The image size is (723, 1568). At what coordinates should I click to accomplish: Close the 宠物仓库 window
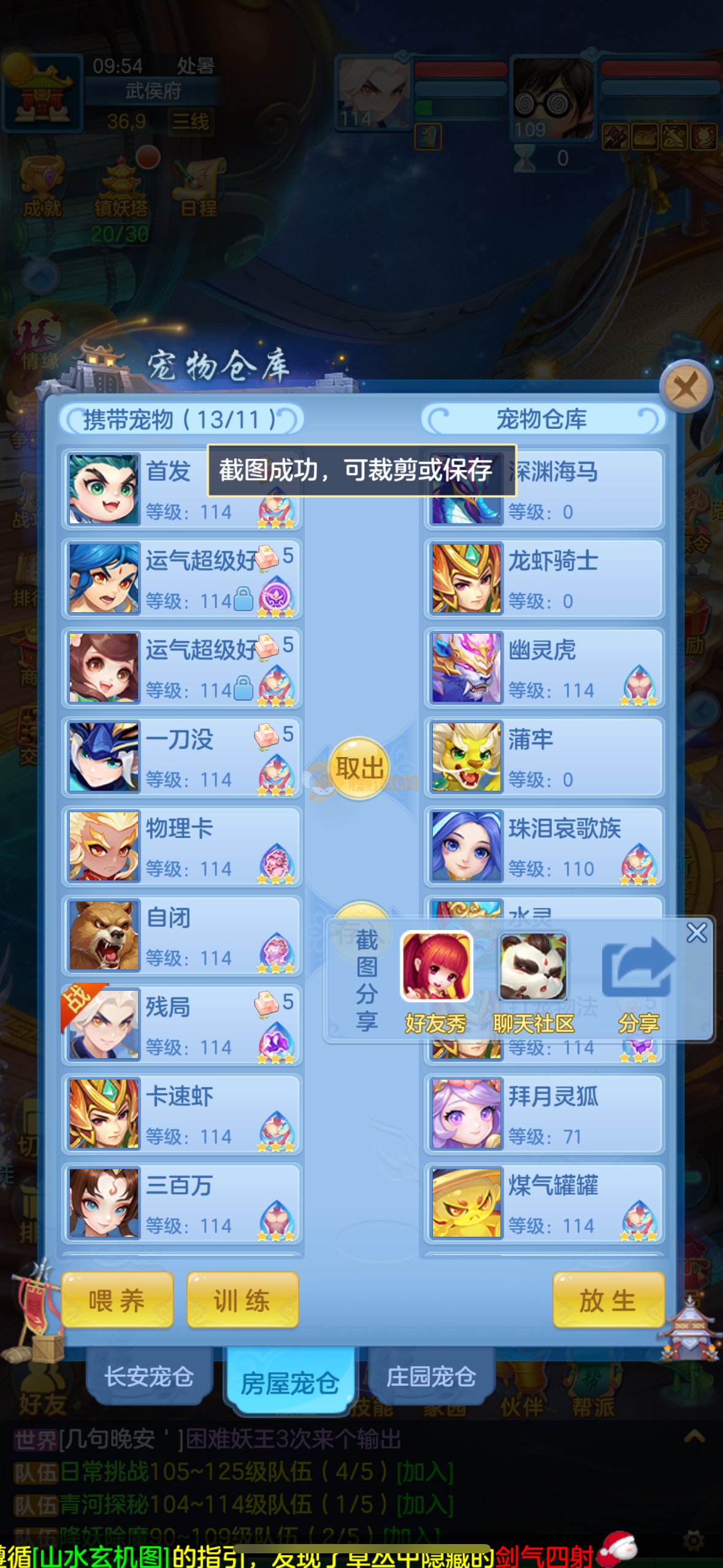tap(685, 387)
